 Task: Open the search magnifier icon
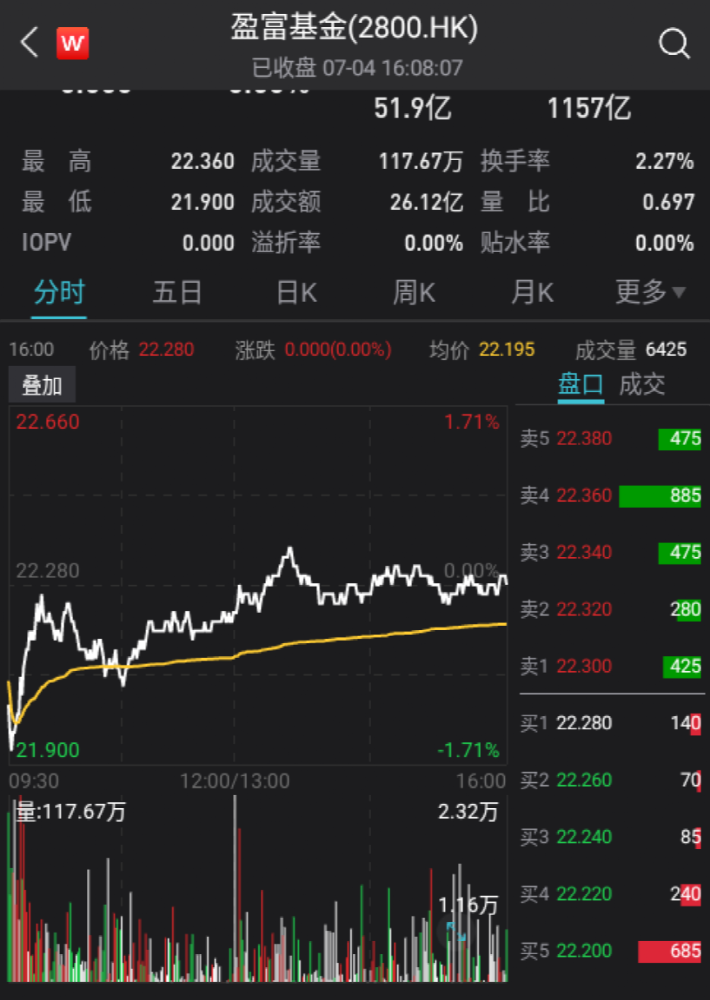coord(674,44)
